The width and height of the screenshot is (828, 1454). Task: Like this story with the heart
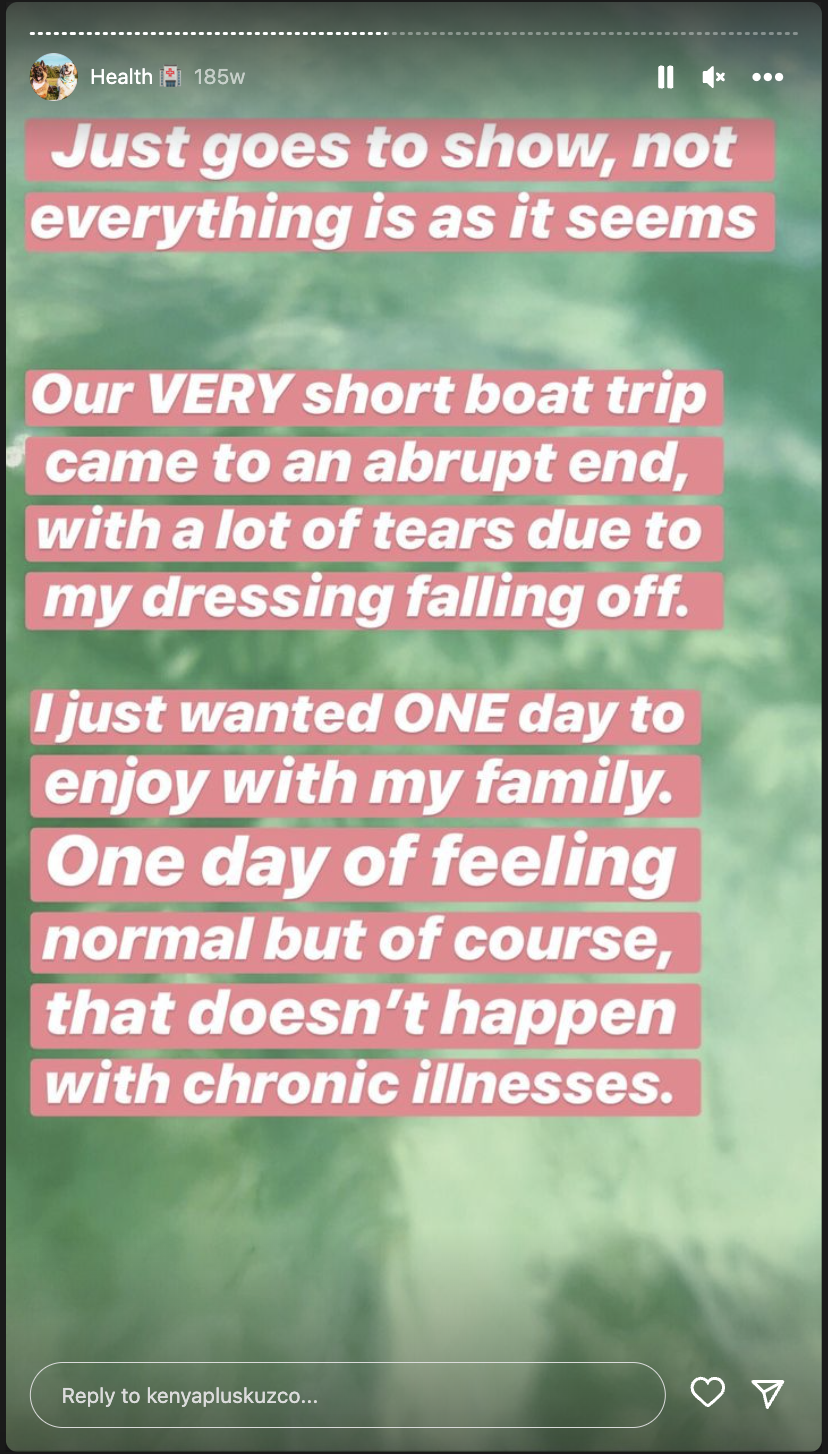(707, 1393)
